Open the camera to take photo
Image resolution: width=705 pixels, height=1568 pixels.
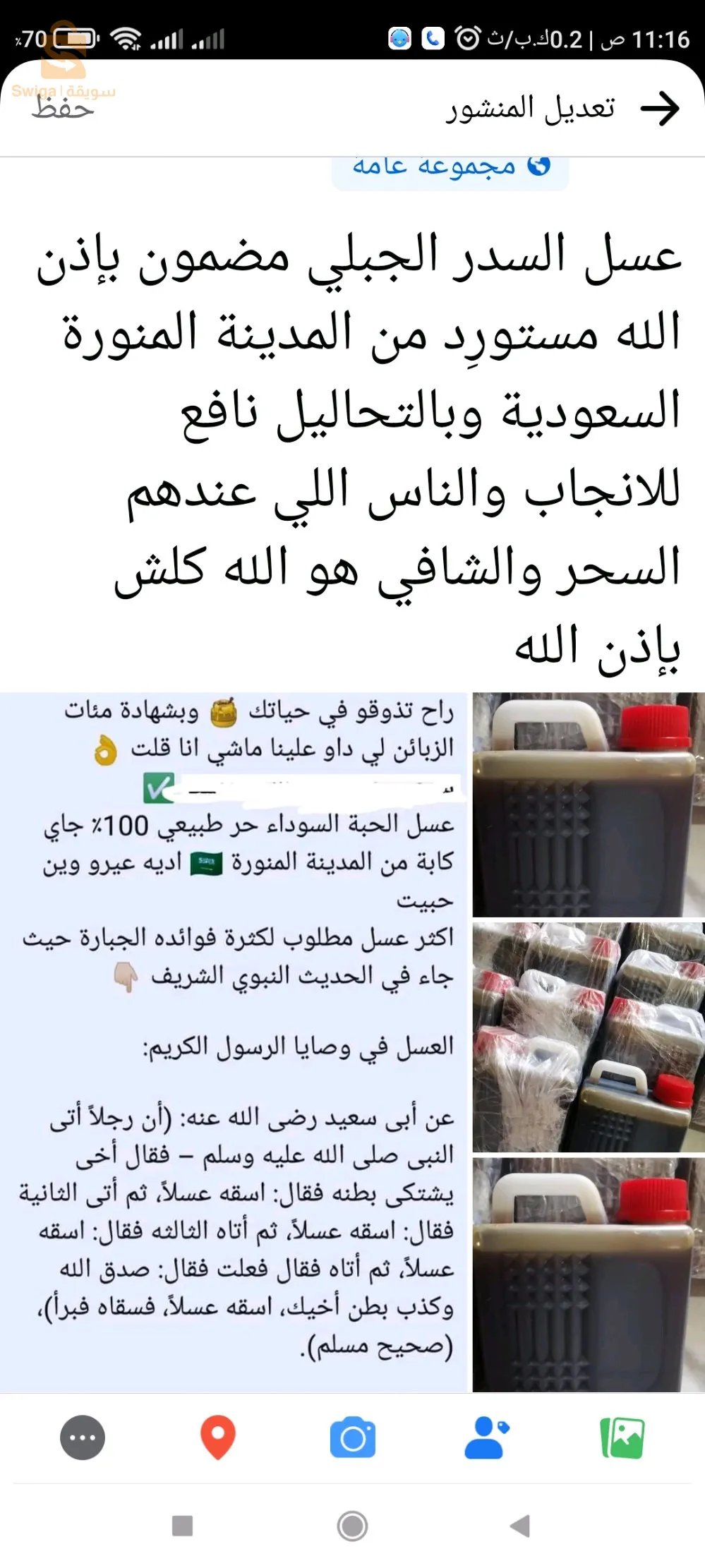click(353, 1437)
